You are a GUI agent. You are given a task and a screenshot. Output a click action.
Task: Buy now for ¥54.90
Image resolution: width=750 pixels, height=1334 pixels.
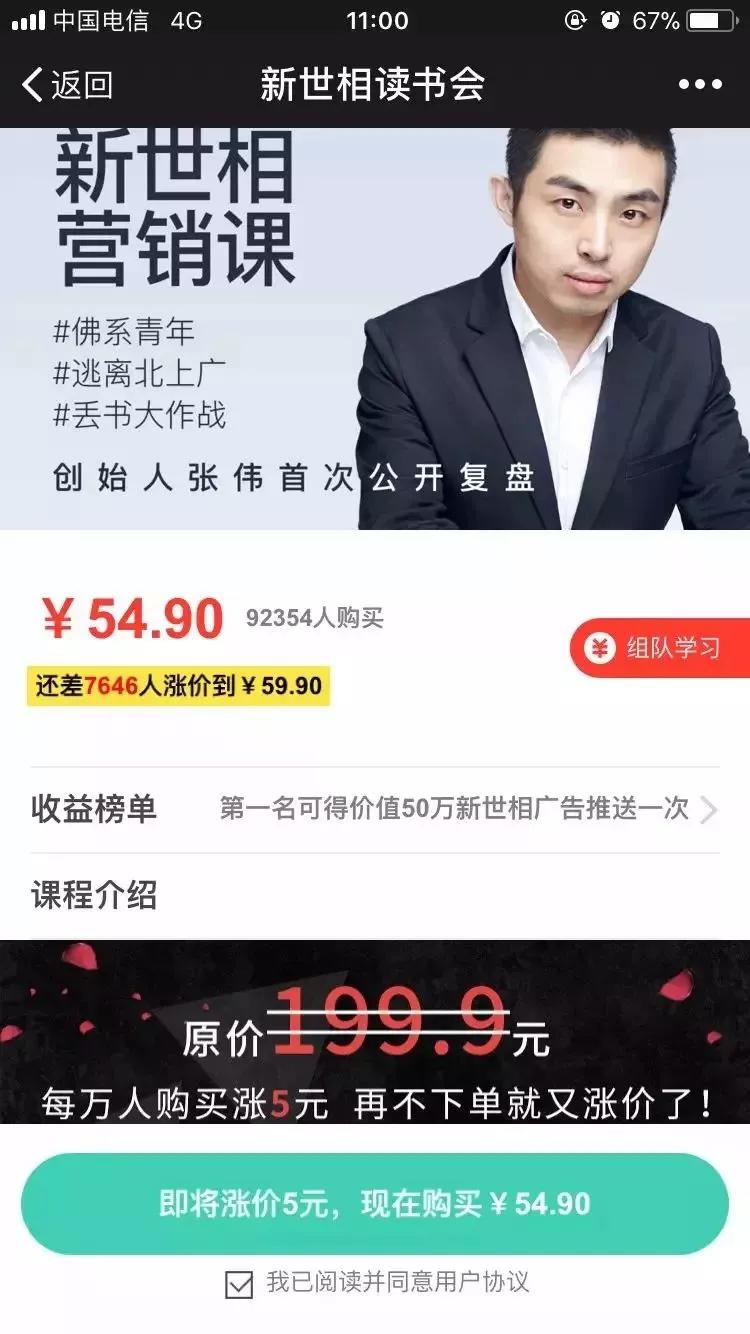point(375,1204)
